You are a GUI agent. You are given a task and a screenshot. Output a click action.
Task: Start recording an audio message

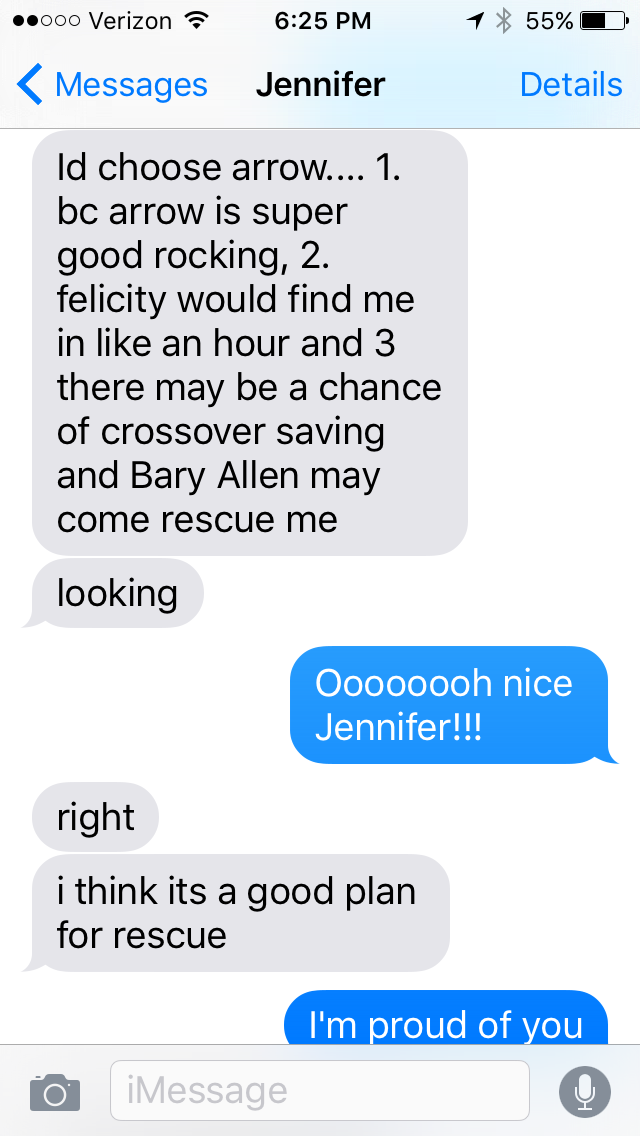coord(585,1091)
